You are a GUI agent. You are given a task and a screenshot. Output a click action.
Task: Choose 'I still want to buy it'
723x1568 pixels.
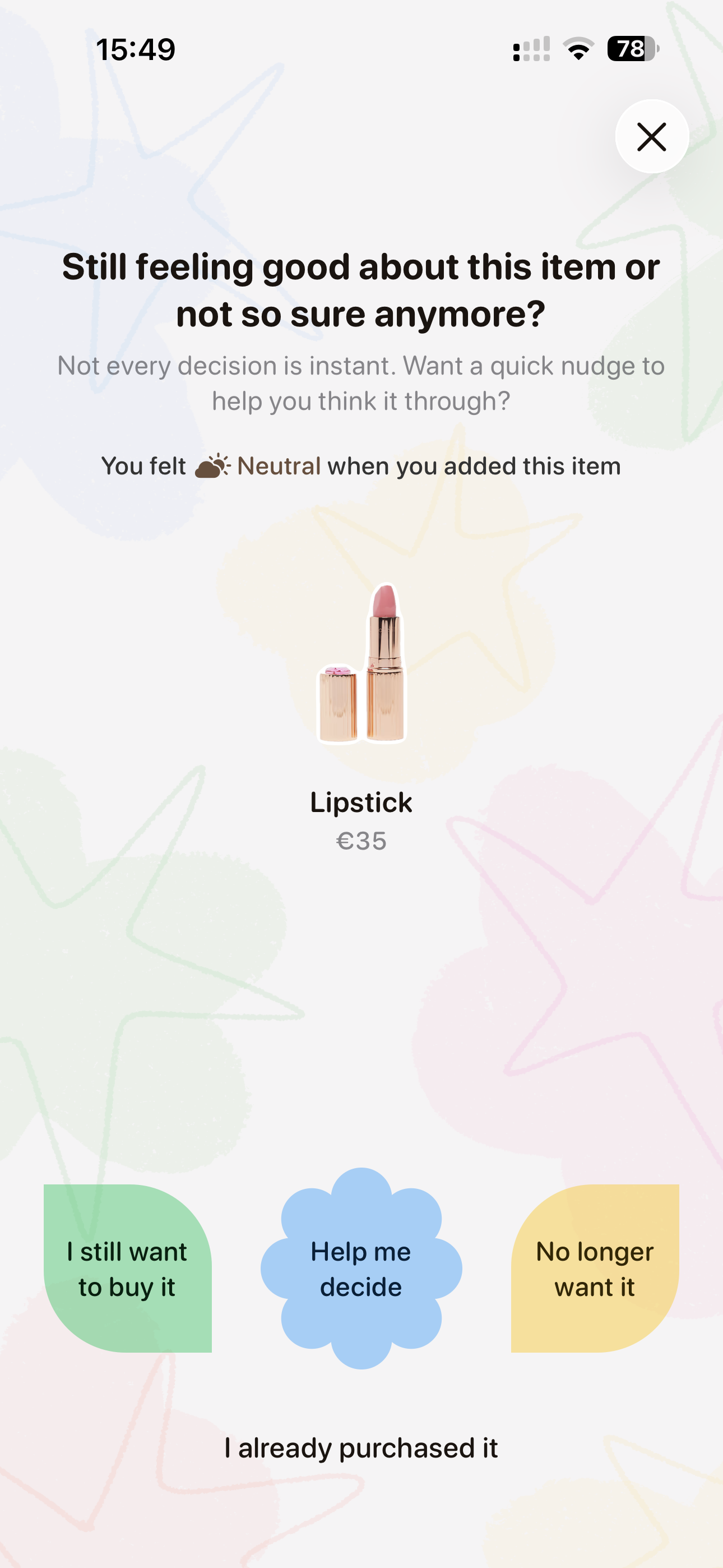[128, 1269]
